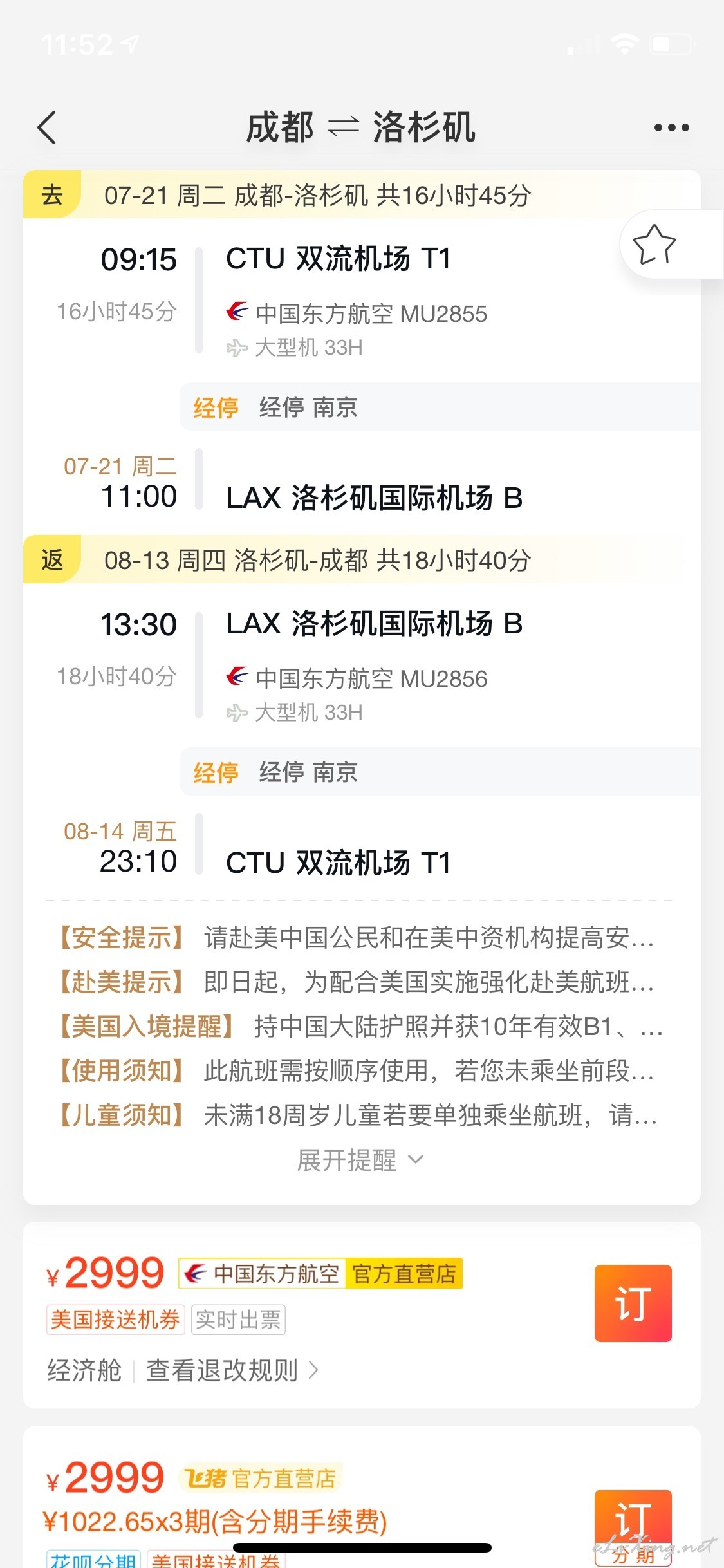Image resolution: width=724 pixels, height=1568 pixels.
Task: Open 查看退改规则 refund and change rules
Action: (232, 1370)
